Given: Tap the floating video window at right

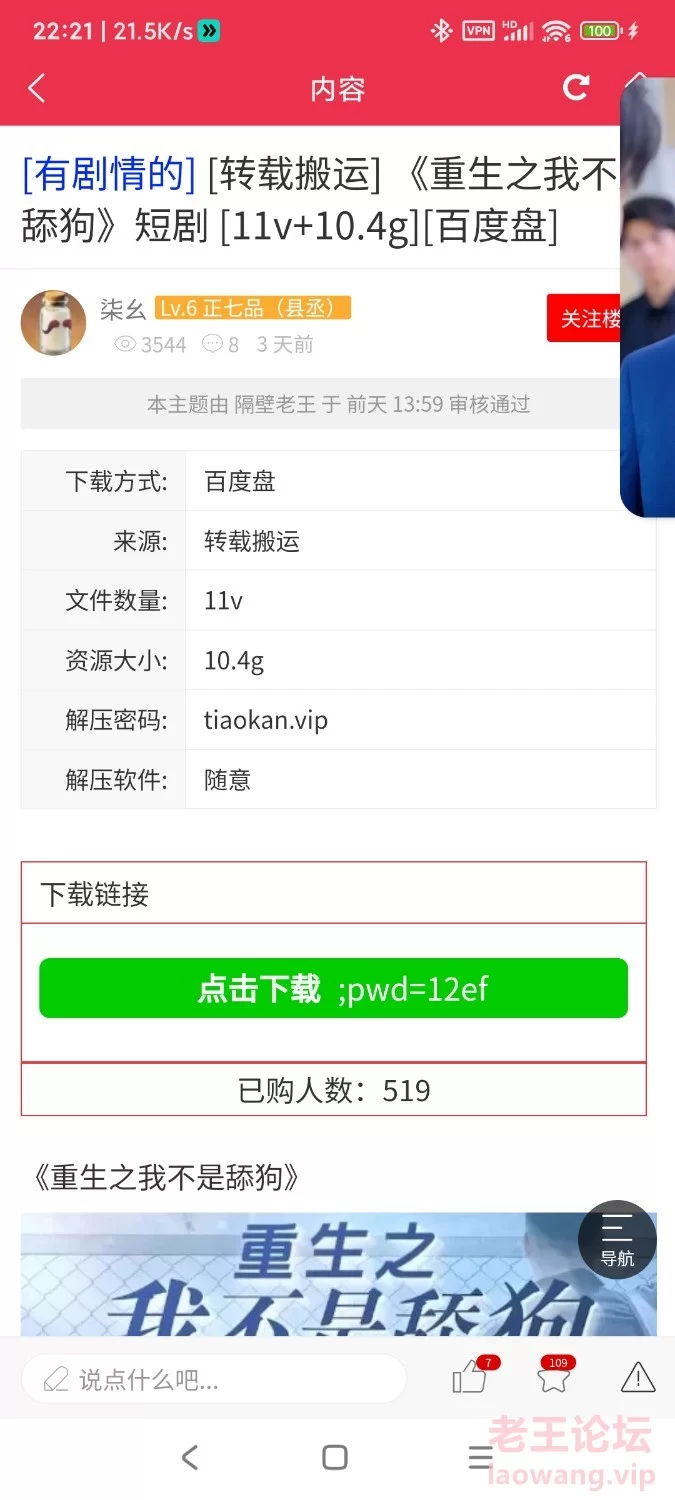Looking at the screenshot, I should (x=647, y=297).
